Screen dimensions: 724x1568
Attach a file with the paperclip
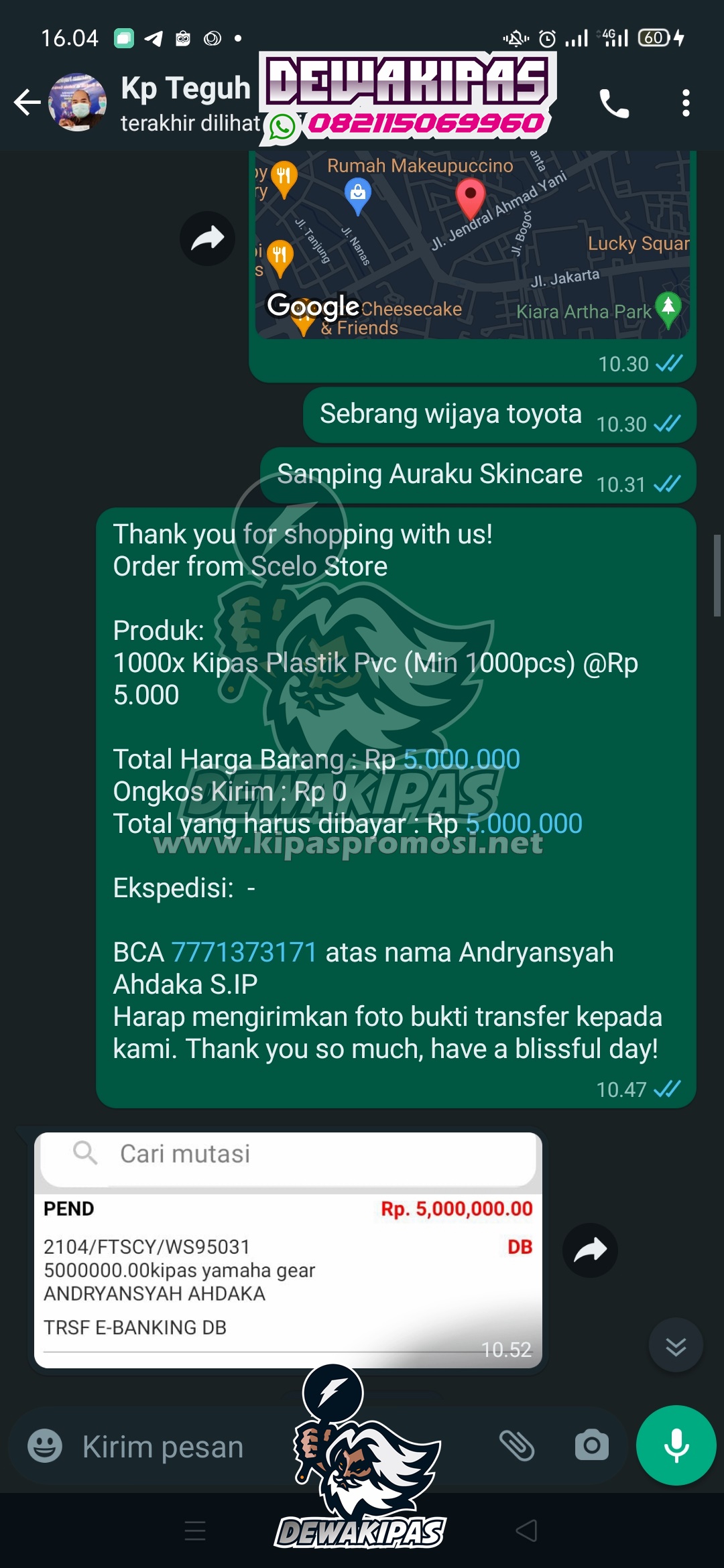[x=517, y=1445]
